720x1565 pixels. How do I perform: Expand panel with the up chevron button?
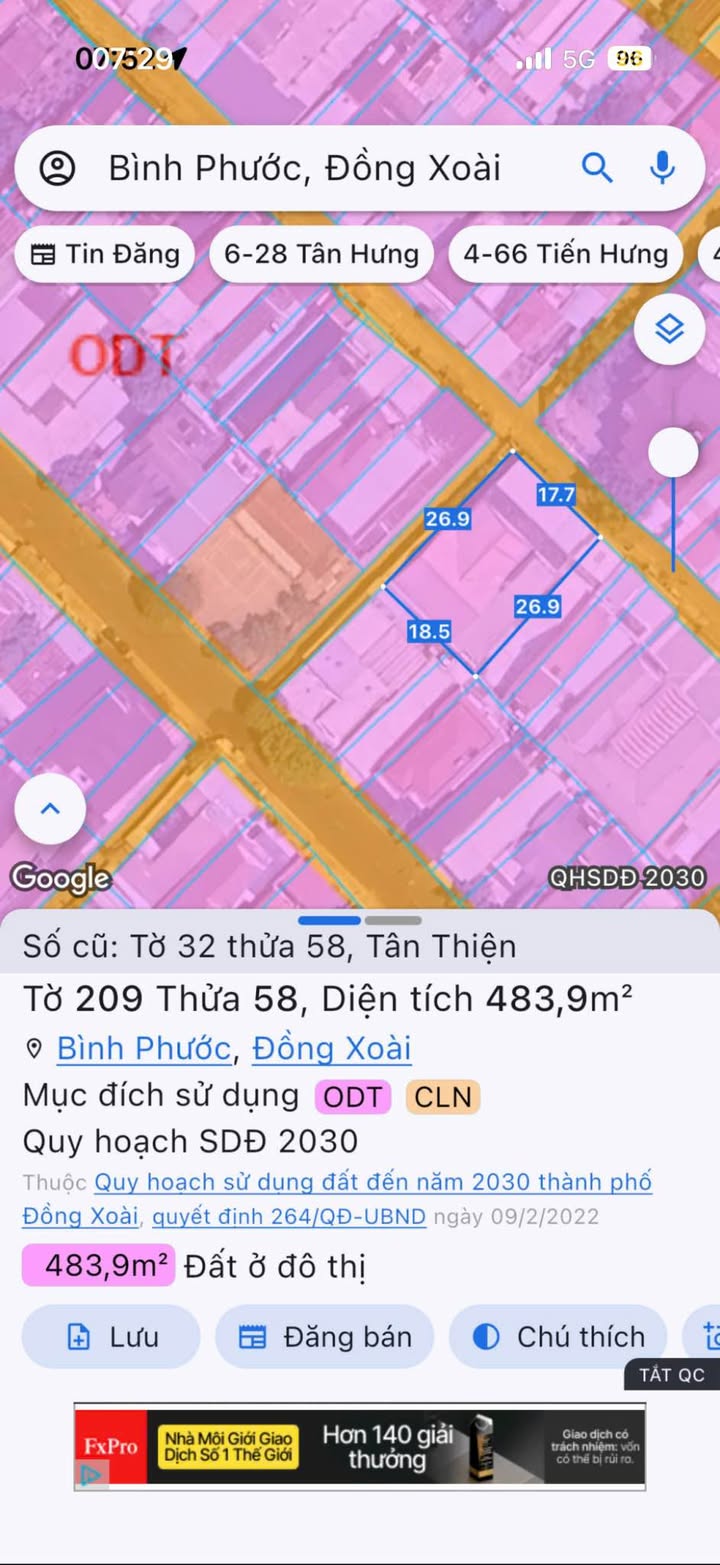[x=50, y=809]
